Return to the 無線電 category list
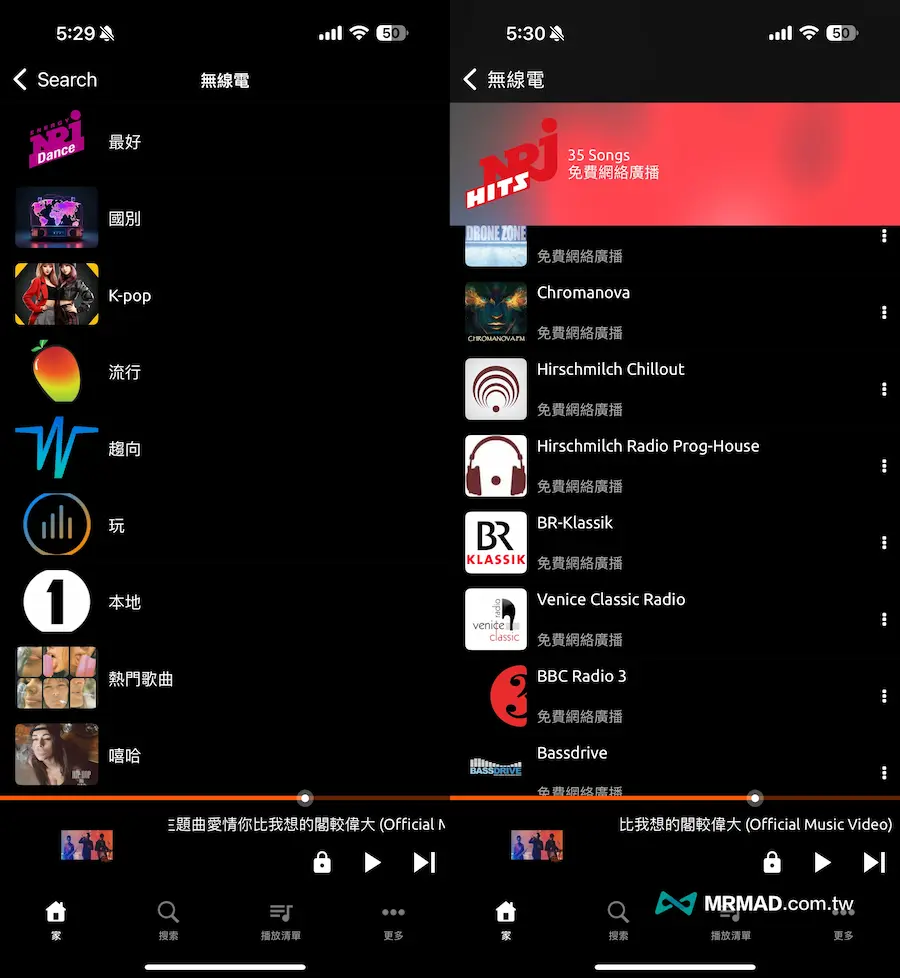Viewport: 900px width, 978px height. click(505, 80)
